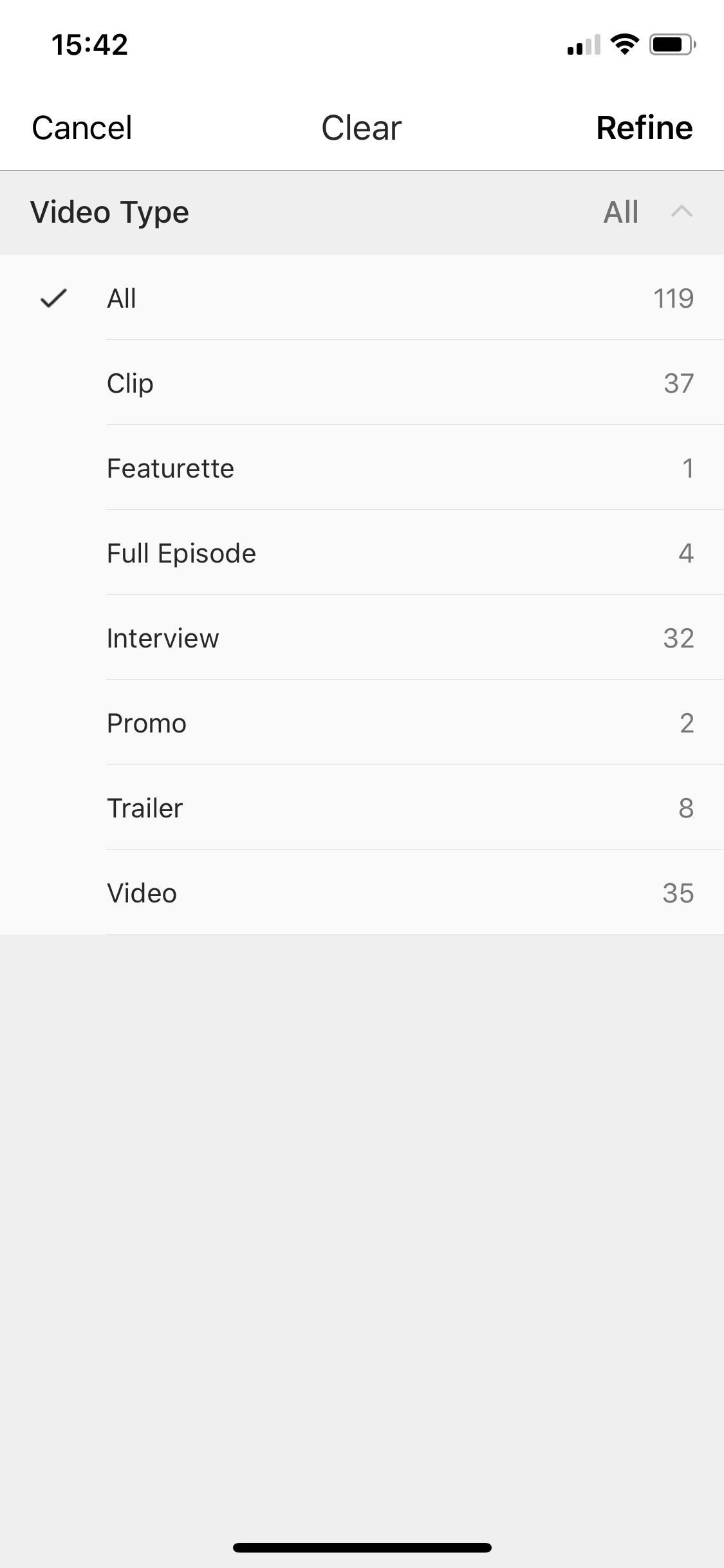The height and width of the screenshot is (1568, 724).
Task: Clear all selected filters
Action: click(361, 127)
